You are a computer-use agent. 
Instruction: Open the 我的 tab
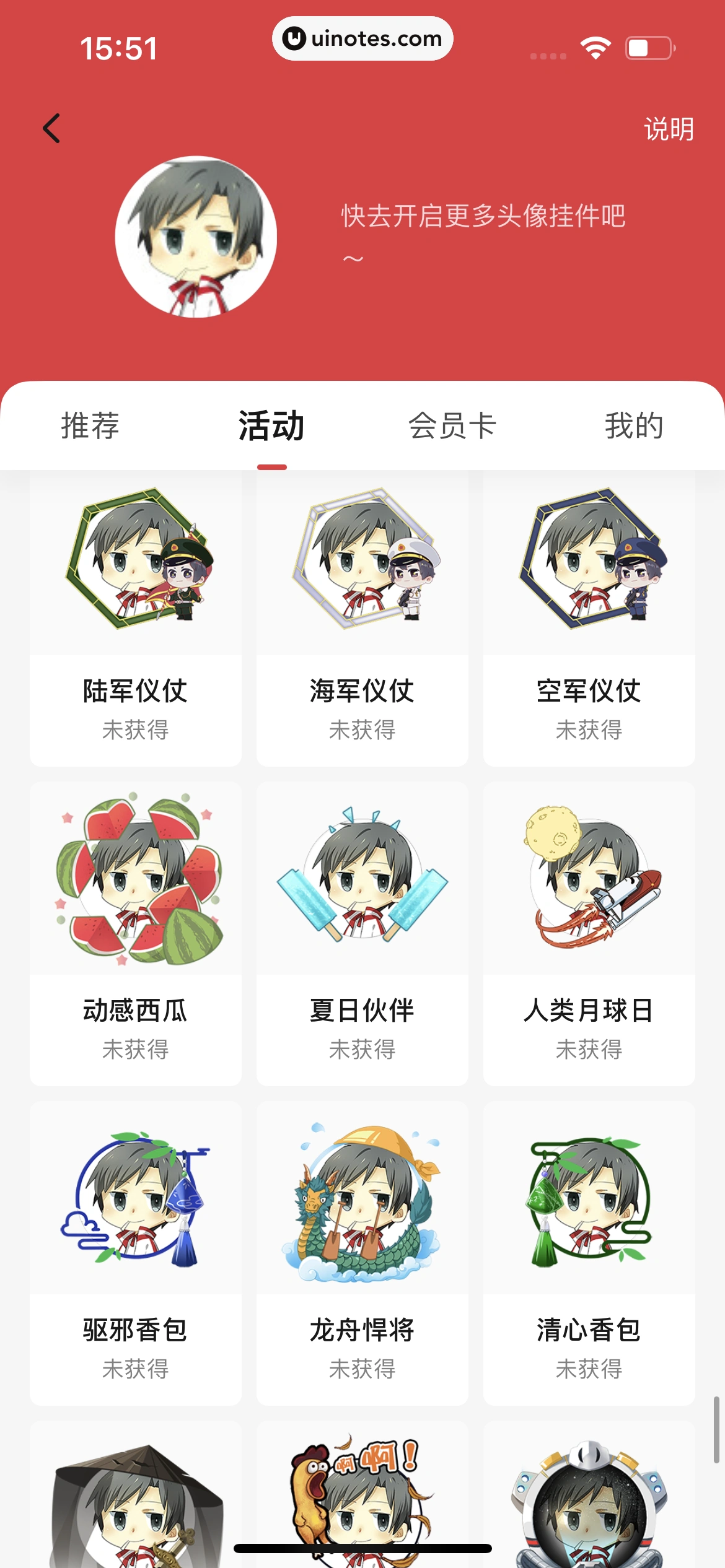(635, 426)
